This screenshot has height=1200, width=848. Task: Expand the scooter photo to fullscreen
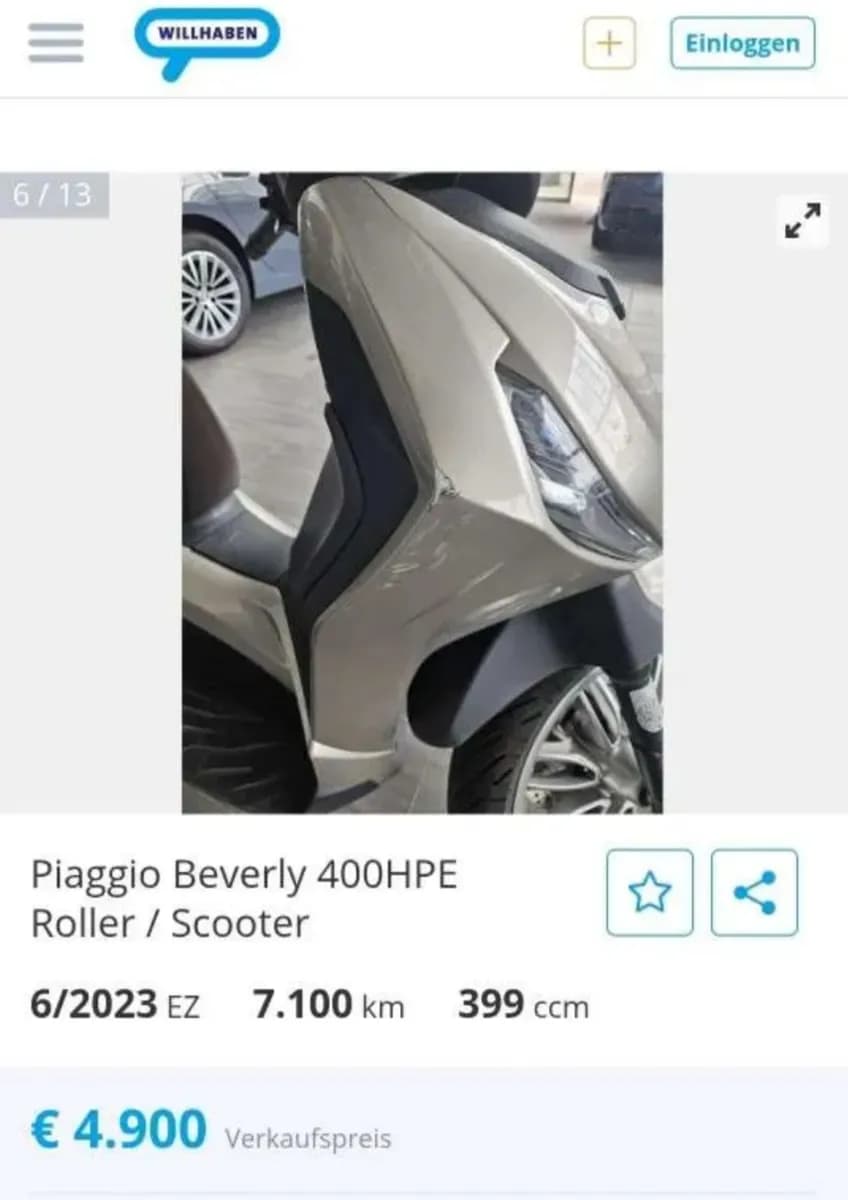point(802,221)
